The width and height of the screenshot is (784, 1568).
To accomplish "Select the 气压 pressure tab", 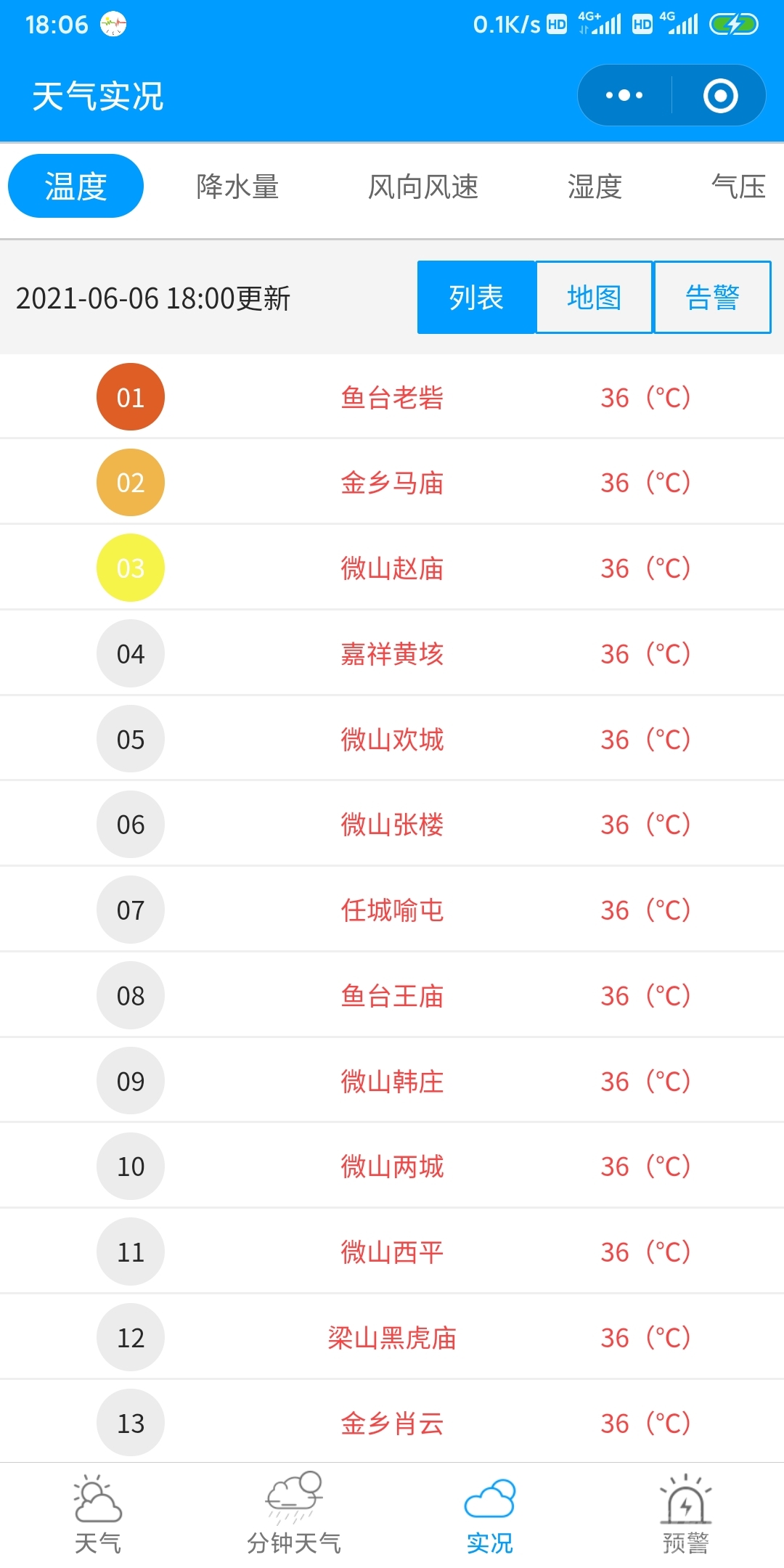I will [738, 187].
